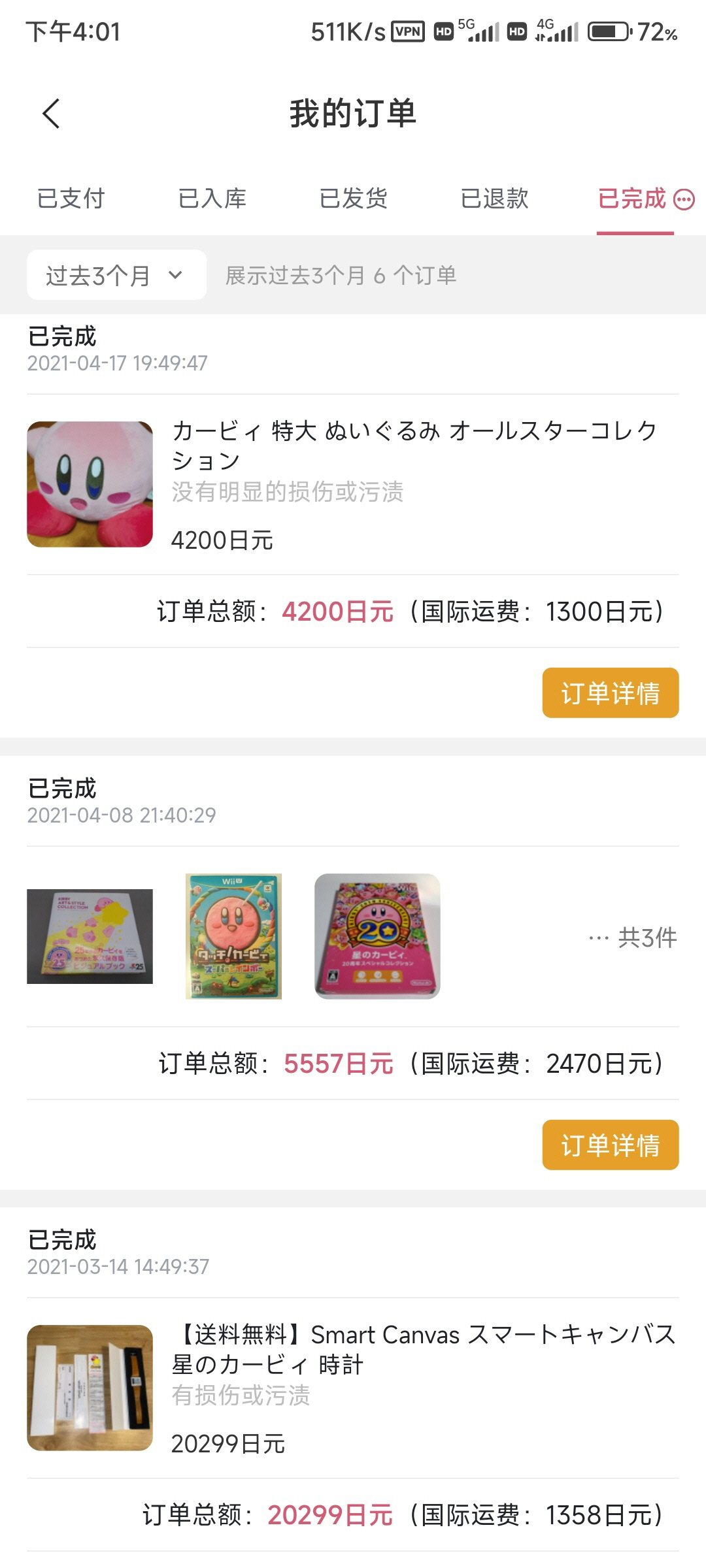The image size is (706, 1568).
Task: Go back from 我的订单 page
Action: (51, 114)
